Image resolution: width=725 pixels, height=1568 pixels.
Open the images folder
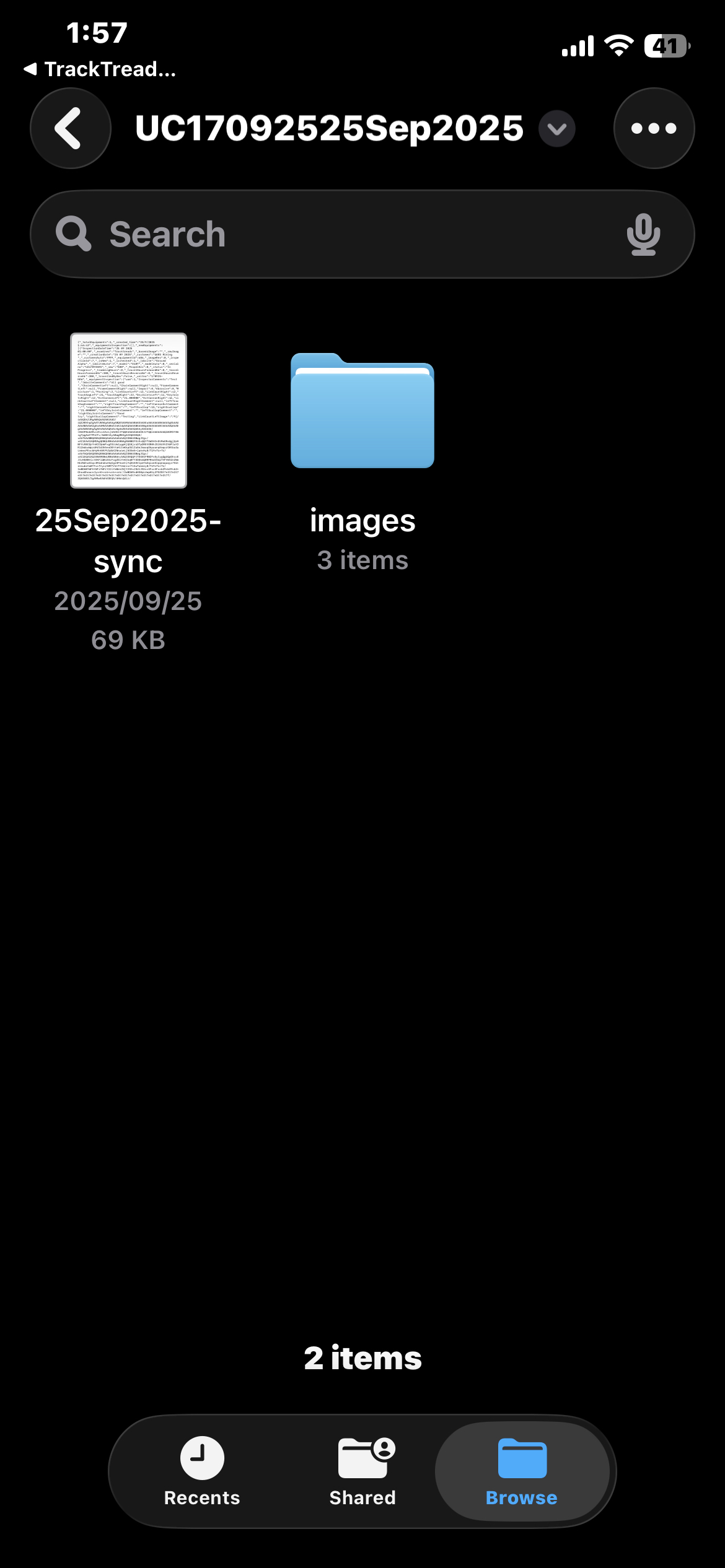coord(362,411)
